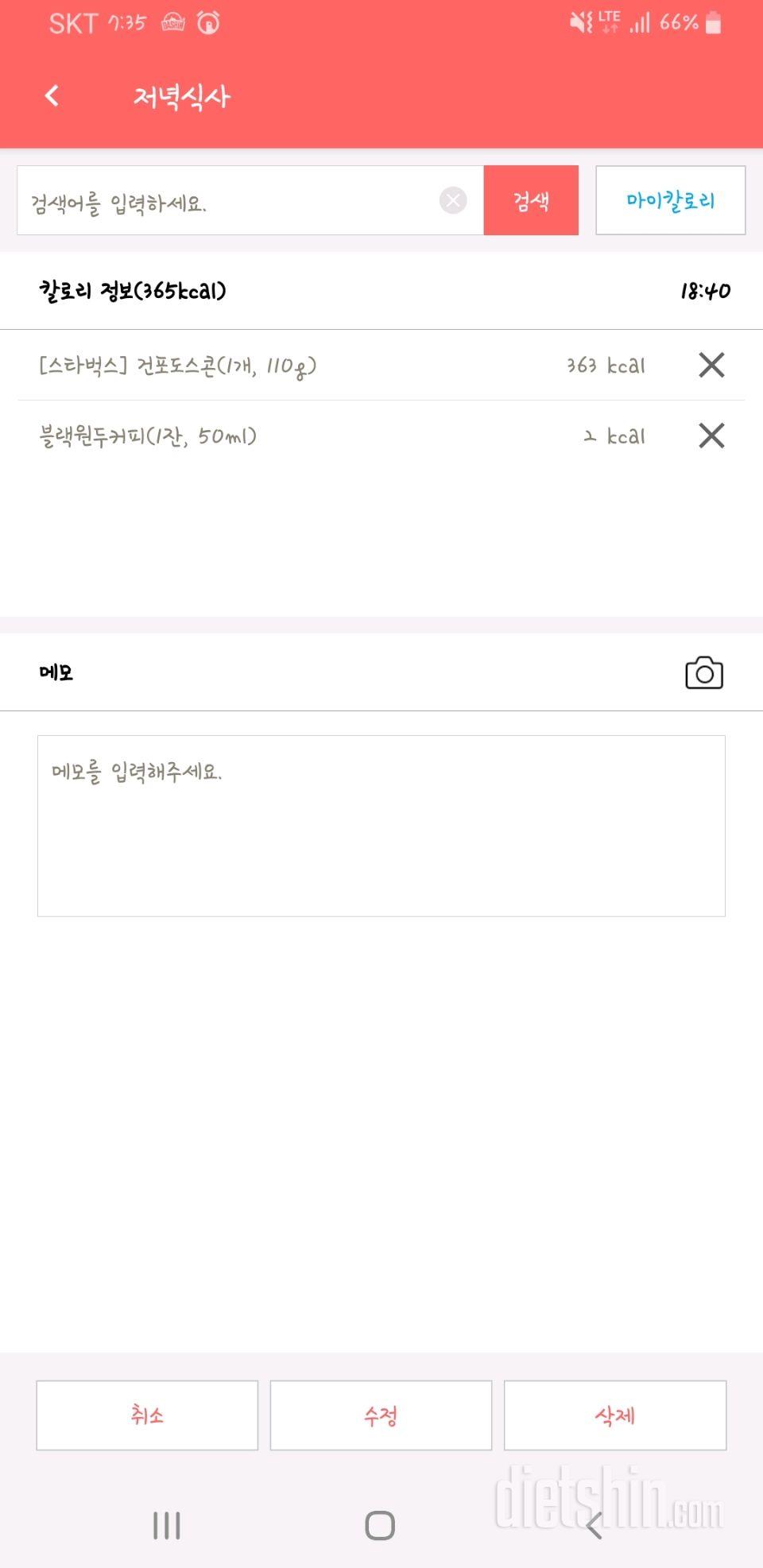Image resolution: width=763 pixels, height=1568 pixels.
Task: Open 마이칼로리
Action: pyautogui.click(x=671, y=200)
